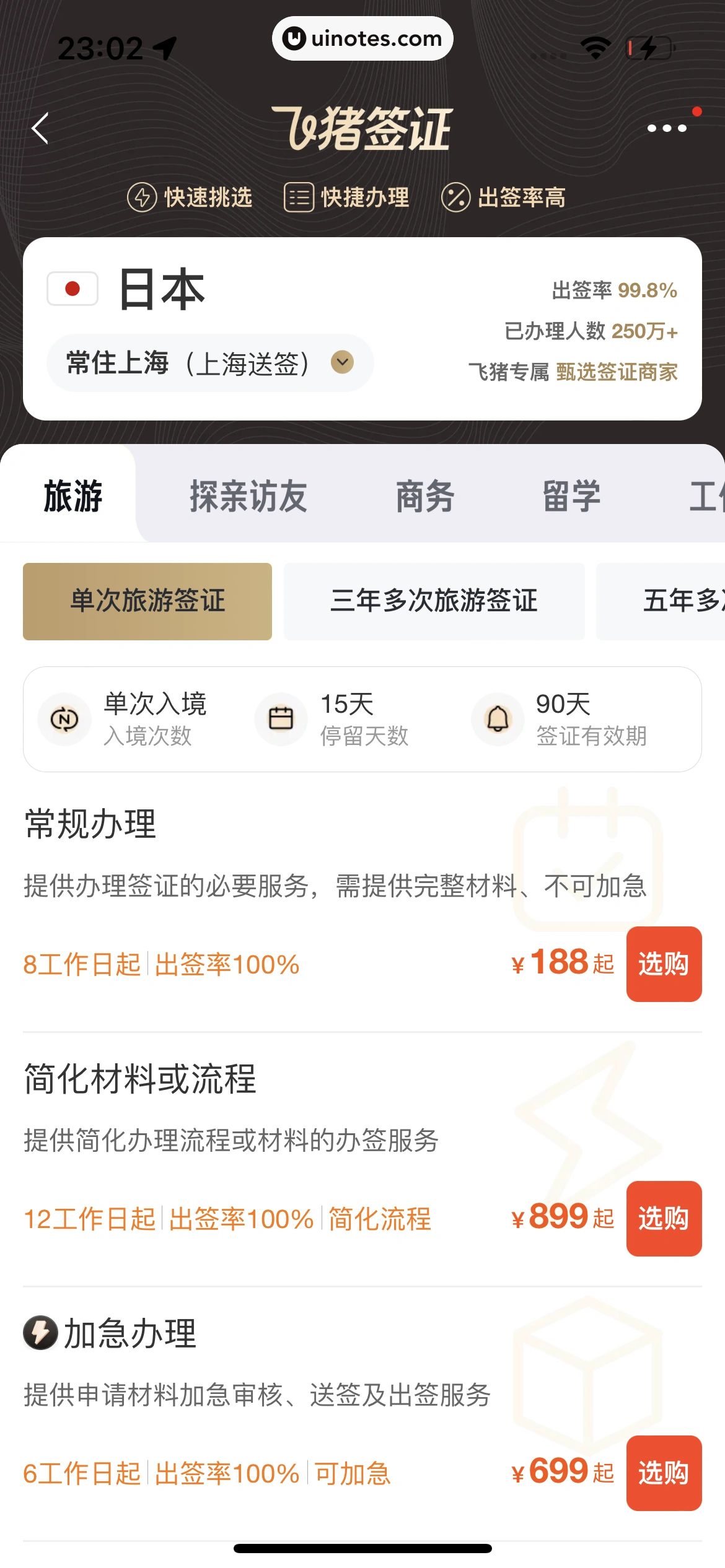Viewport: 725px width, 1568px height.
Task: Go back using the top-left arrow
Action: pyautogui.click(x=40, y=129)
